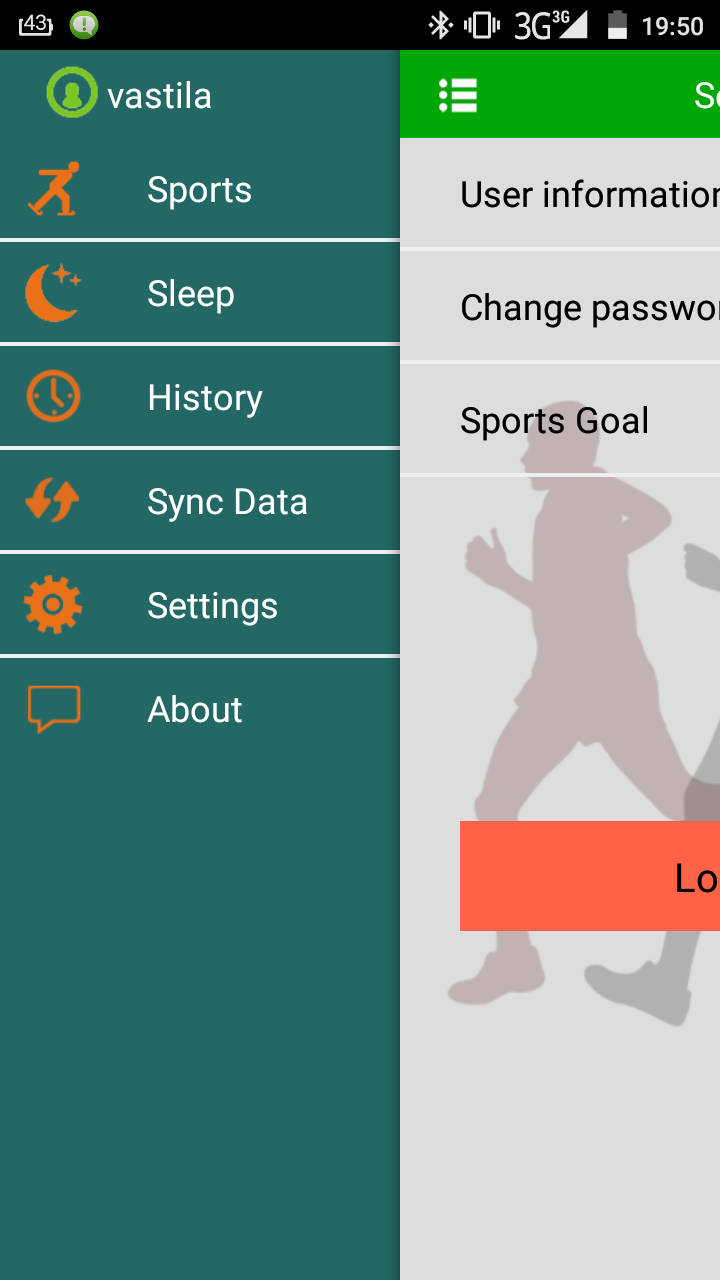Tap the red logout button
Viewport: 720px width, 1280px height.
click(x=590, y=876)
